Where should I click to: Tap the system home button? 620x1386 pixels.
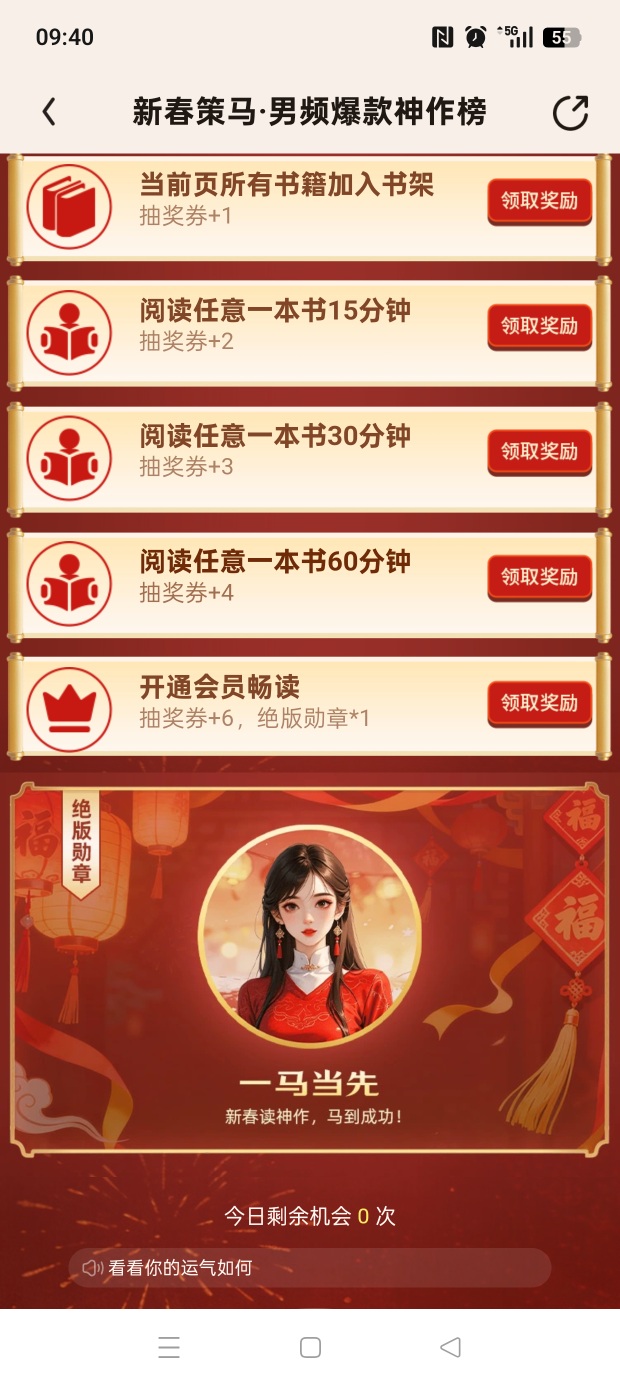310,1347
